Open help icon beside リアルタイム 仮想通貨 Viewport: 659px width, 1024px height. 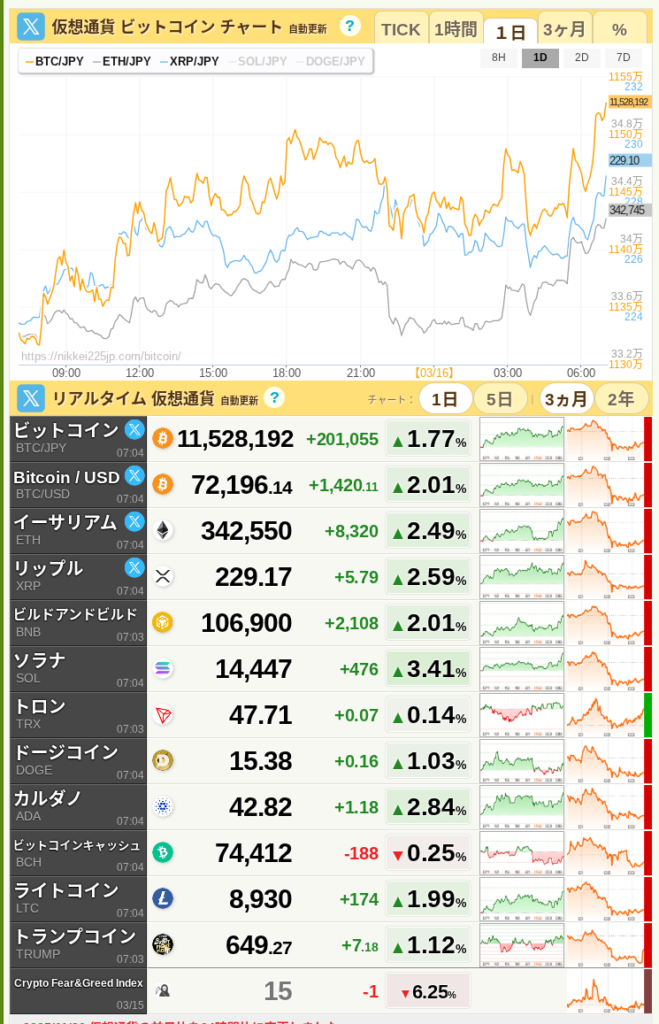pyautogui.click(x=274, y=398)
